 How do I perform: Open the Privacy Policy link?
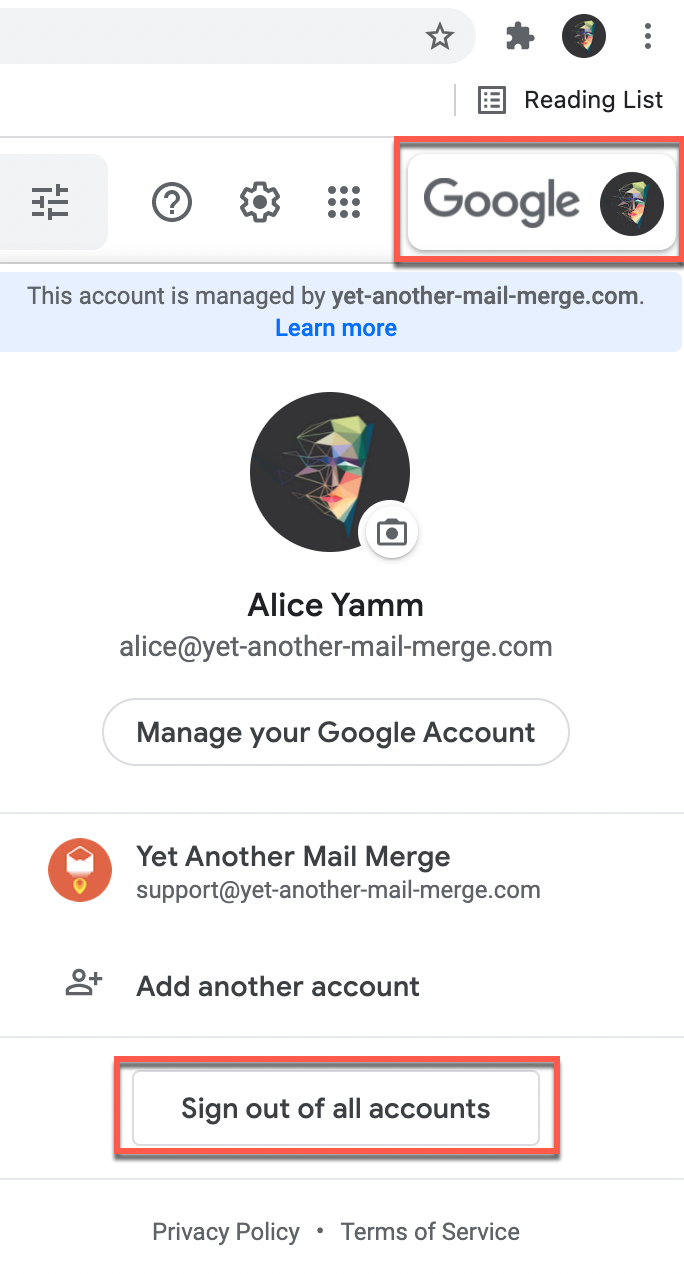[x=226, y=1232]
